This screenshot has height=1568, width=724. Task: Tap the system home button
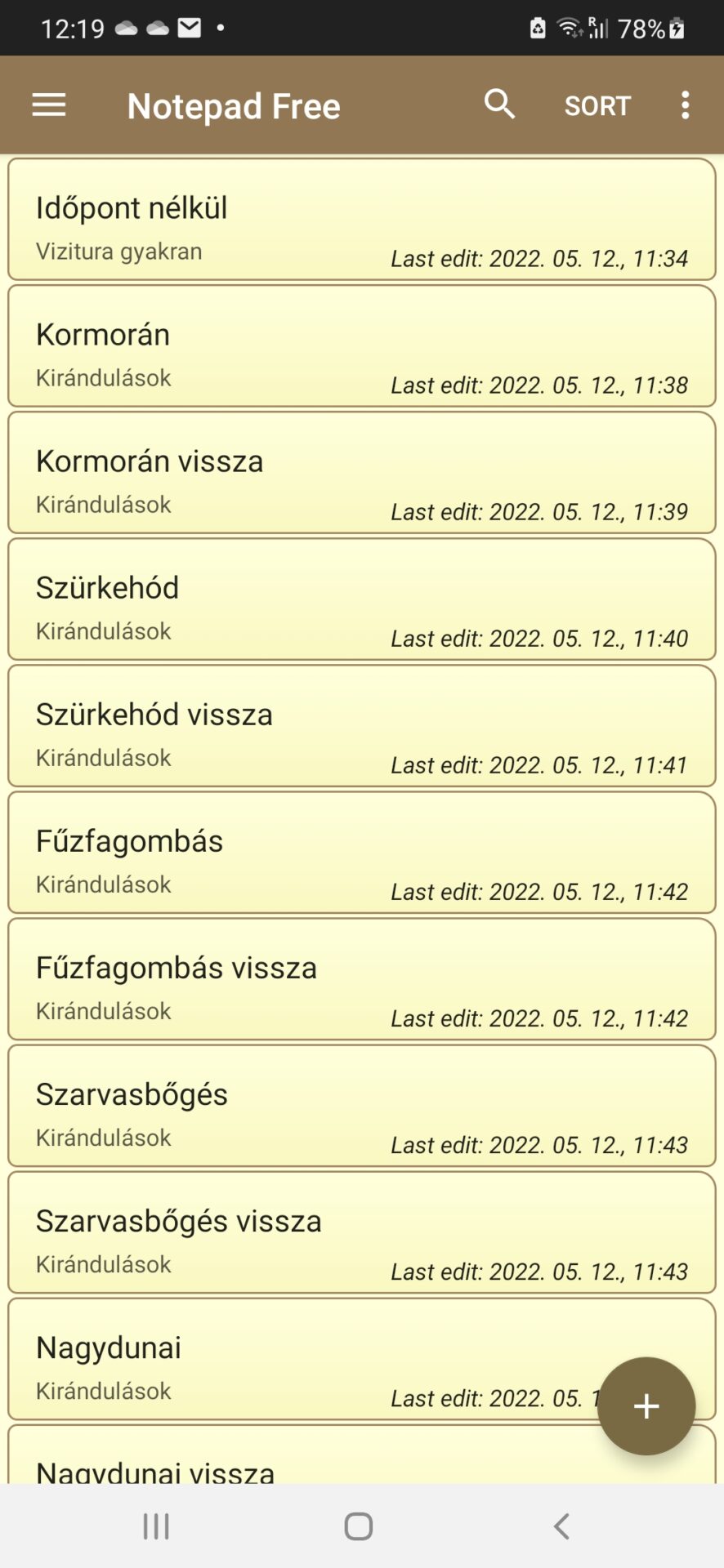(x=359, y=1526)
